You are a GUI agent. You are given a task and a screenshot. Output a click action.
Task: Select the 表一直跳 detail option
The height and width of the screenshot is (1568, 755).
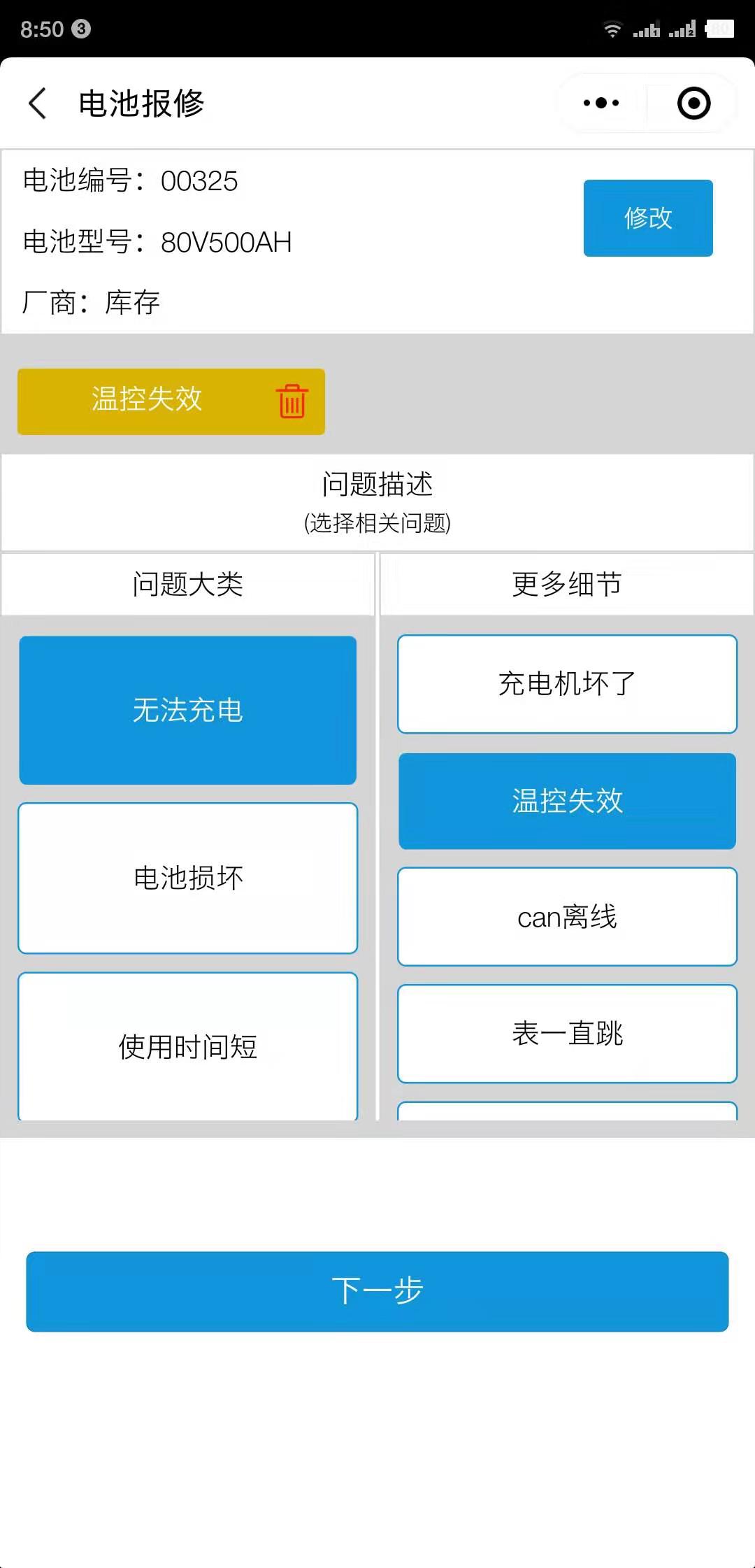pos(568,1034)
